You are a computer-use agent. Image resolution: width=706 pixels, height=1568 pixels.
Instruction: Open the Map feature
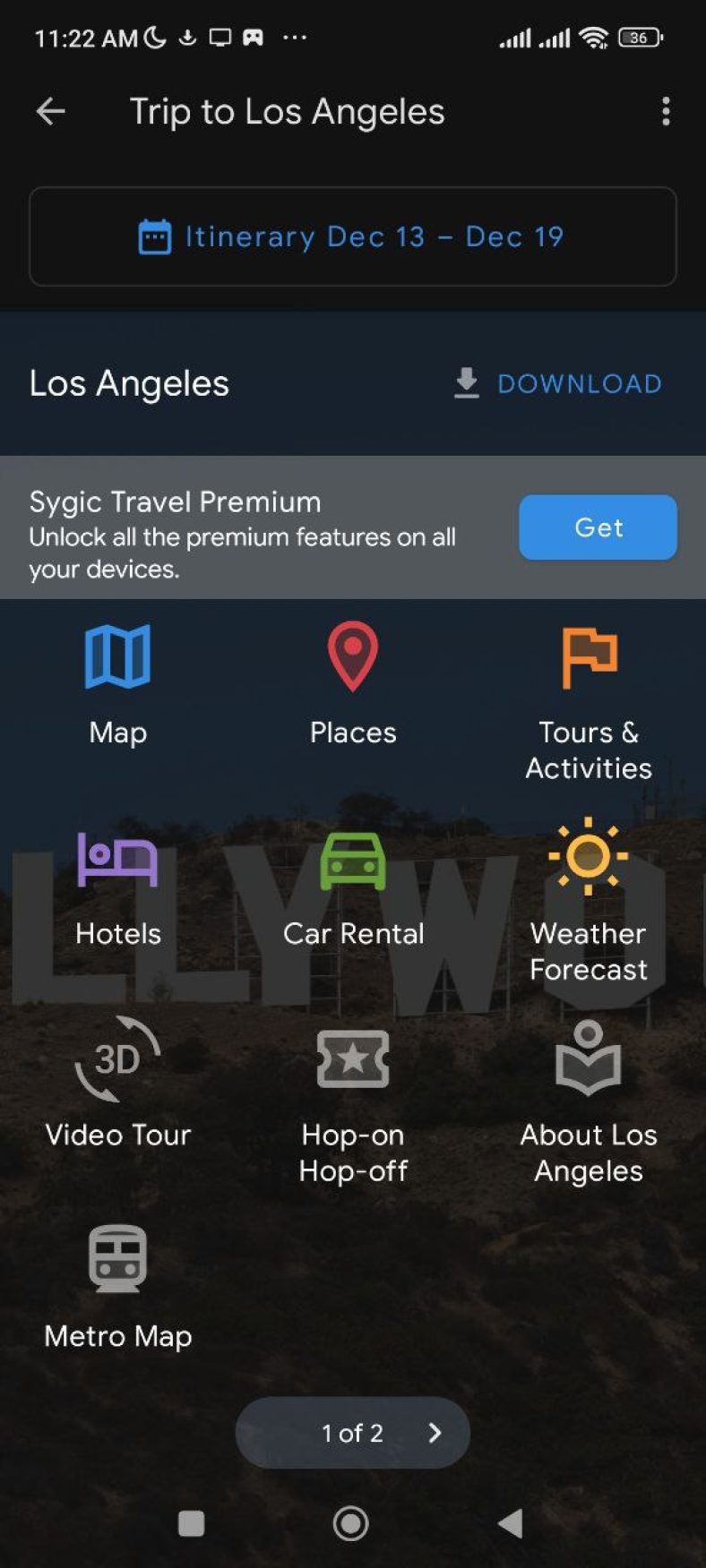point(117,682)
